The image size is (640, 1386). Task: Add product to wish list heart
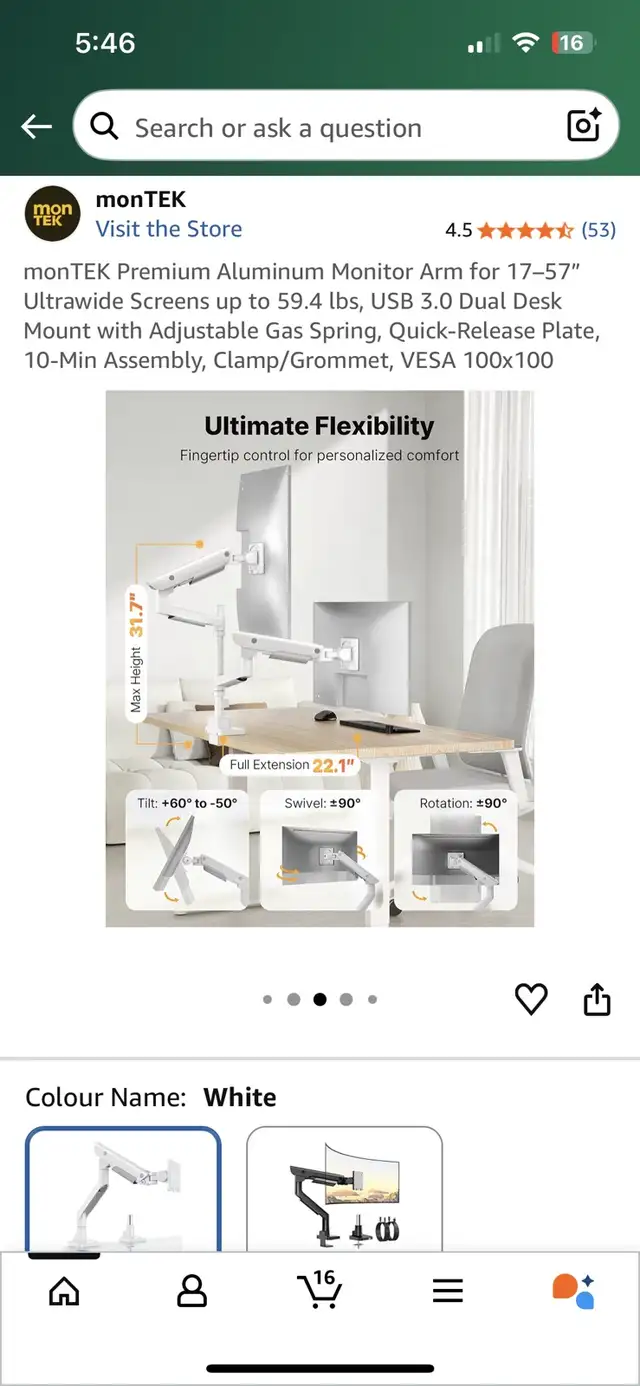click(531, 999)
